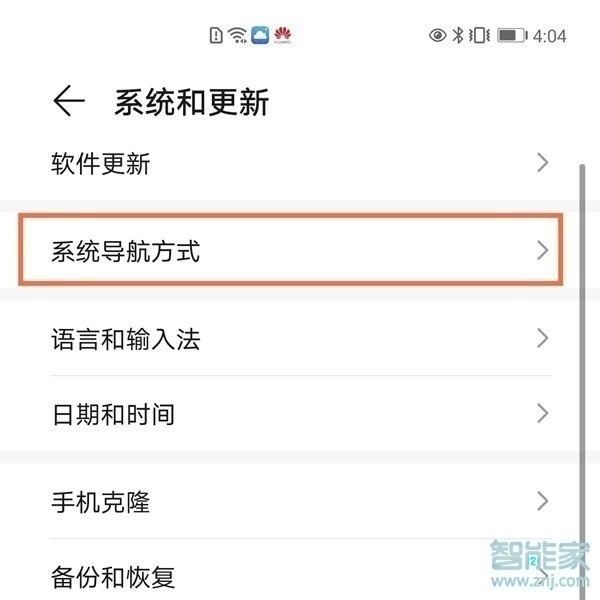
Task: Open 日期和时间 settings
Action: (300, 413)
